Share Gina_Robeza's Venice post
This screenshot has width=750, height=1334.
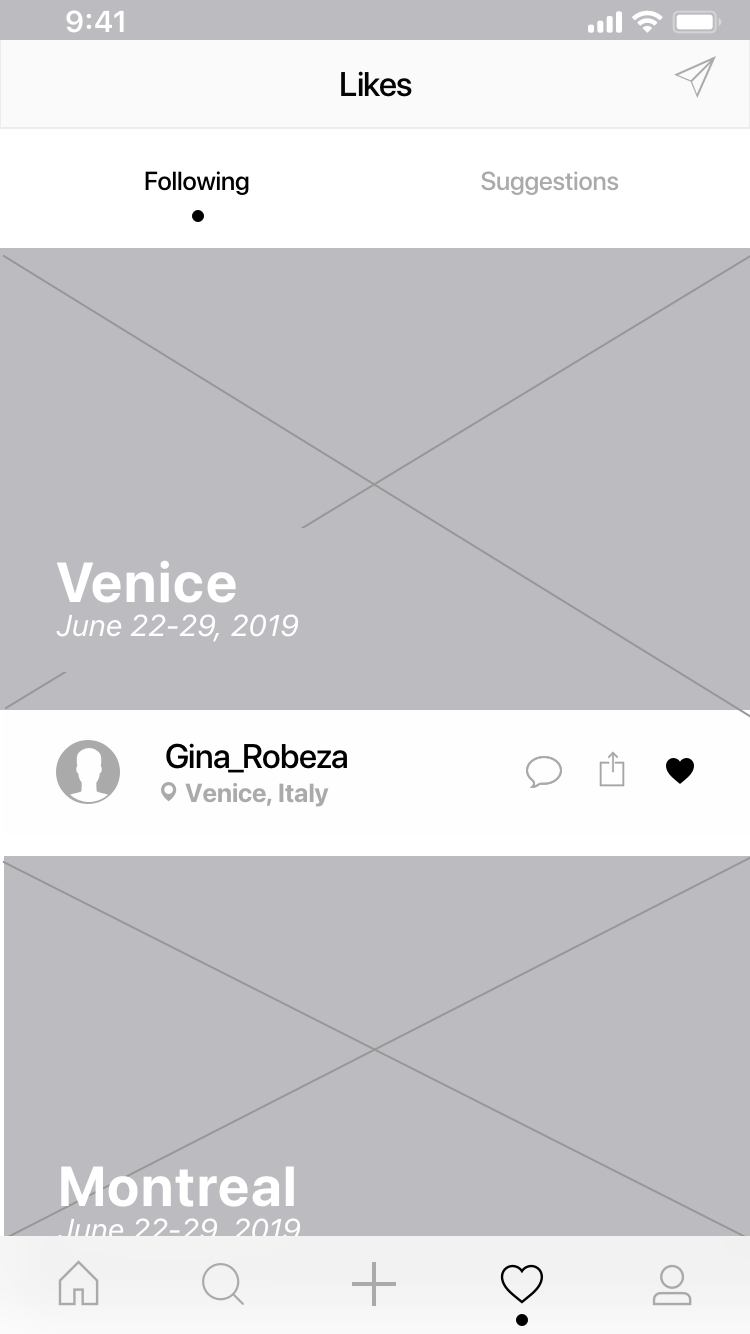[x=612, y=770]
